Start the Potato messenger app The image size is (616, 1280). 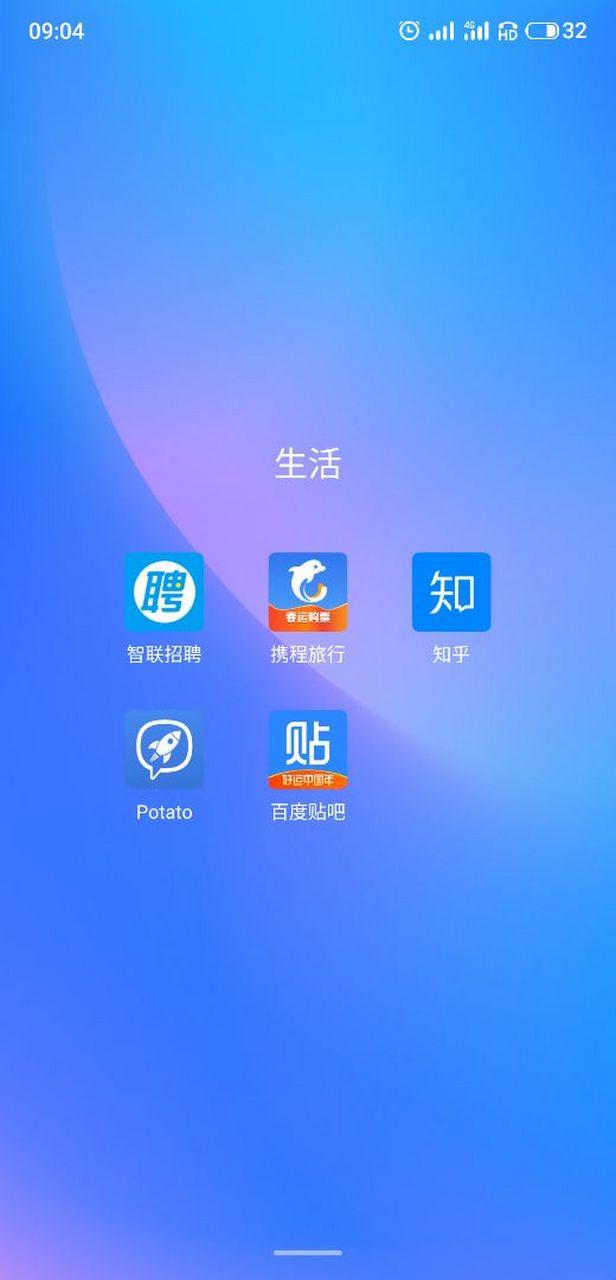164,750
